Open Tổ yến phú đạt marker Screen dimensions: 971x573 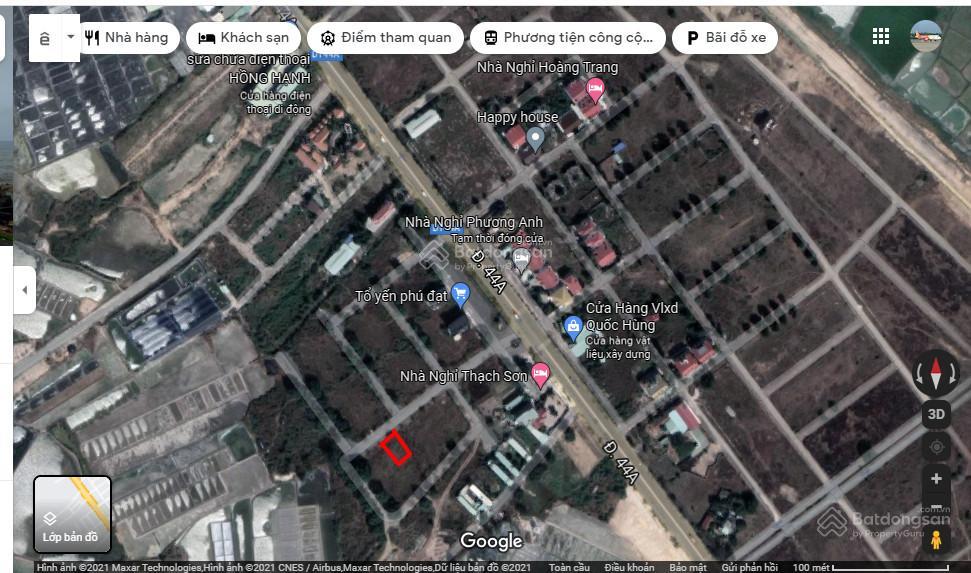click(x=460, y=294)
